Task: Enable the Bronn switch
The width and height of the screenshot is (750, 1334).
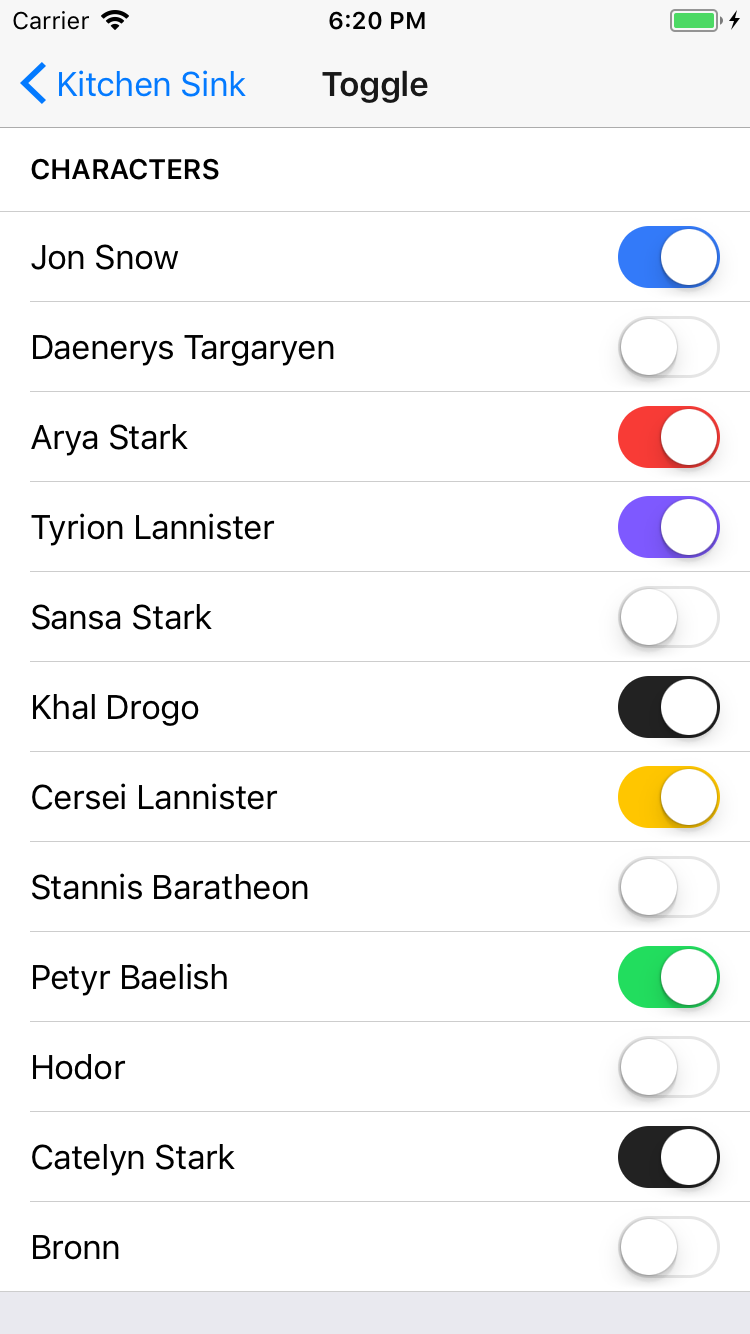Action: click(x=668, y=1247)
